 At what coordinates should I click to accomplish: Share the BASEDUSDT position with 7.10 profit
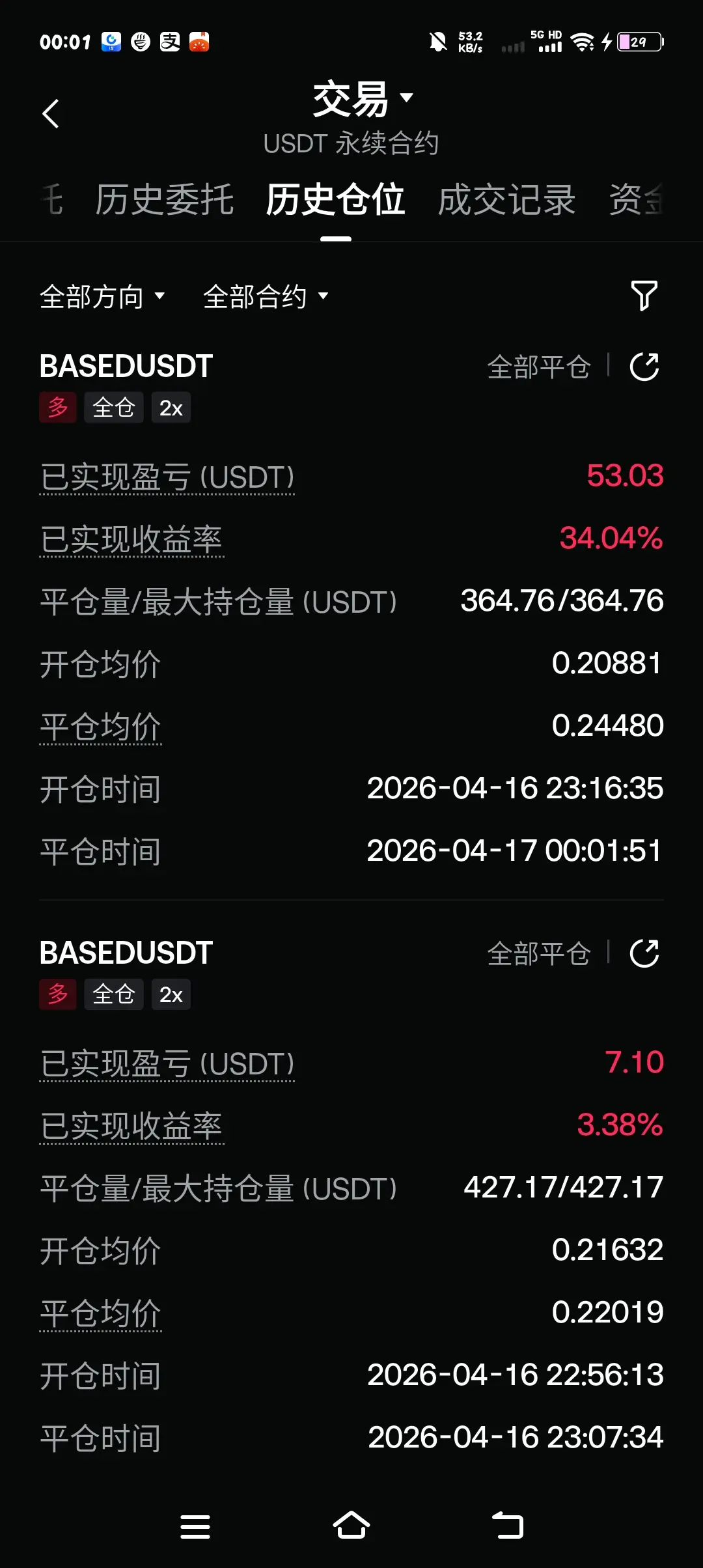(x=644, y=953)
